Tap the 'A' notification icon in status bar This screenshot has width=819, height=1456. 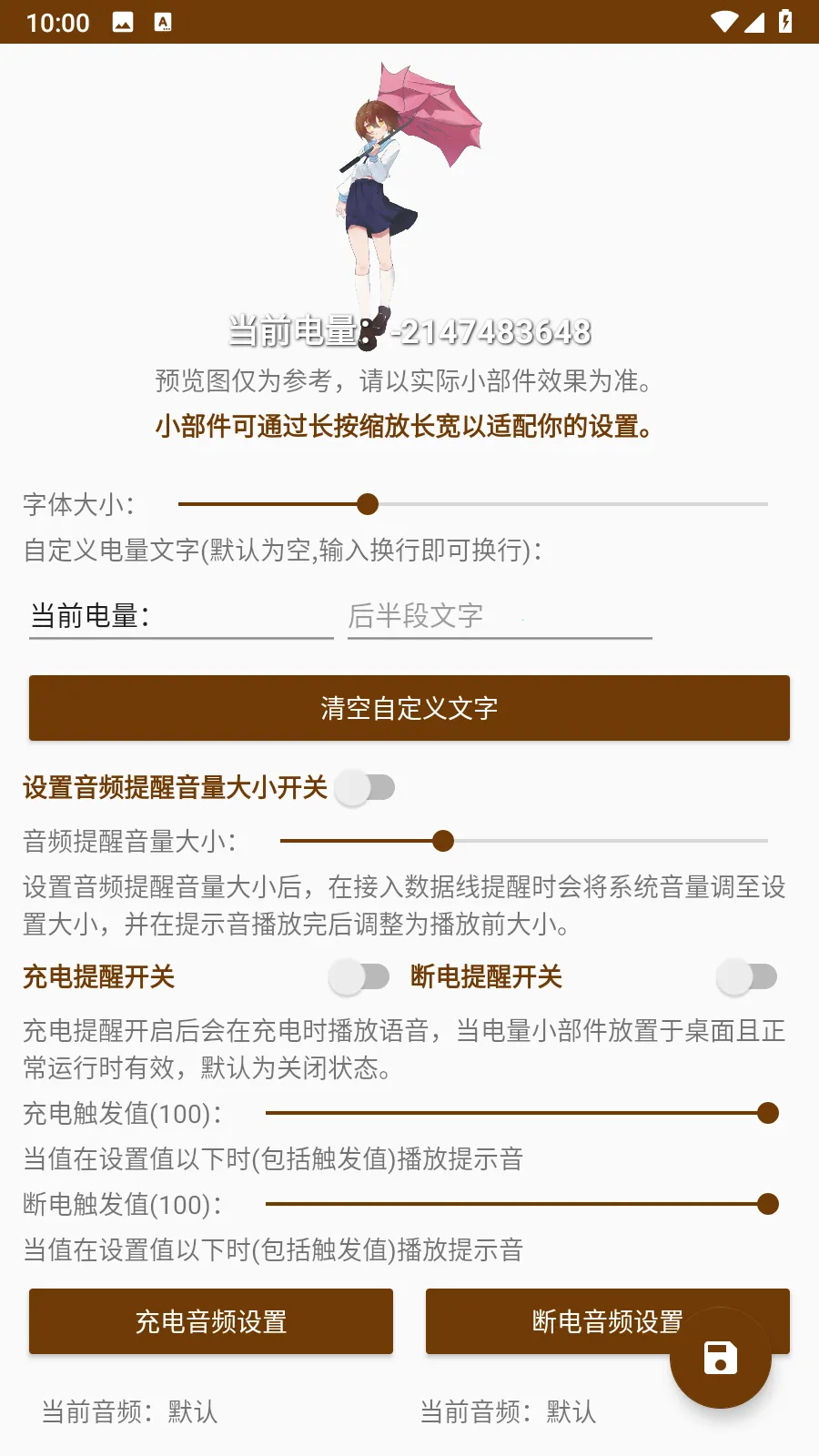tap(164, 23)
